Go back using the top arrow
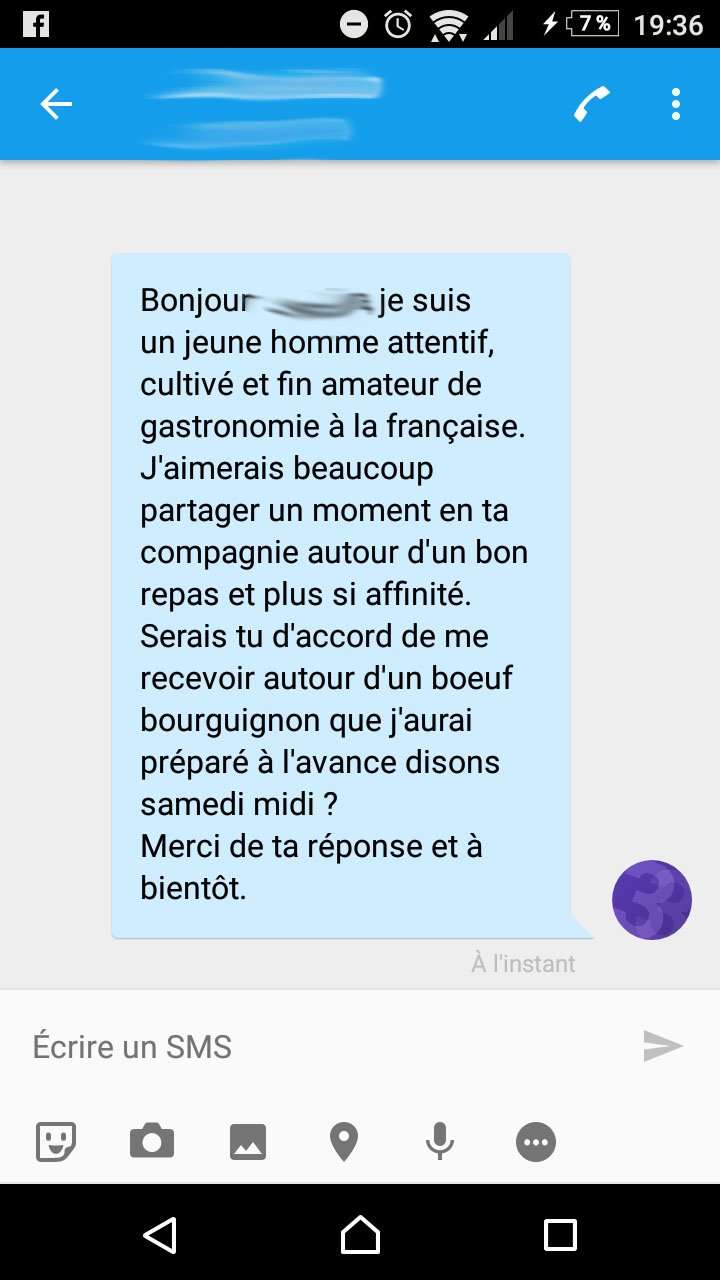The width and height of the screenshot is (720, 1280). click(x=56, y=104)
